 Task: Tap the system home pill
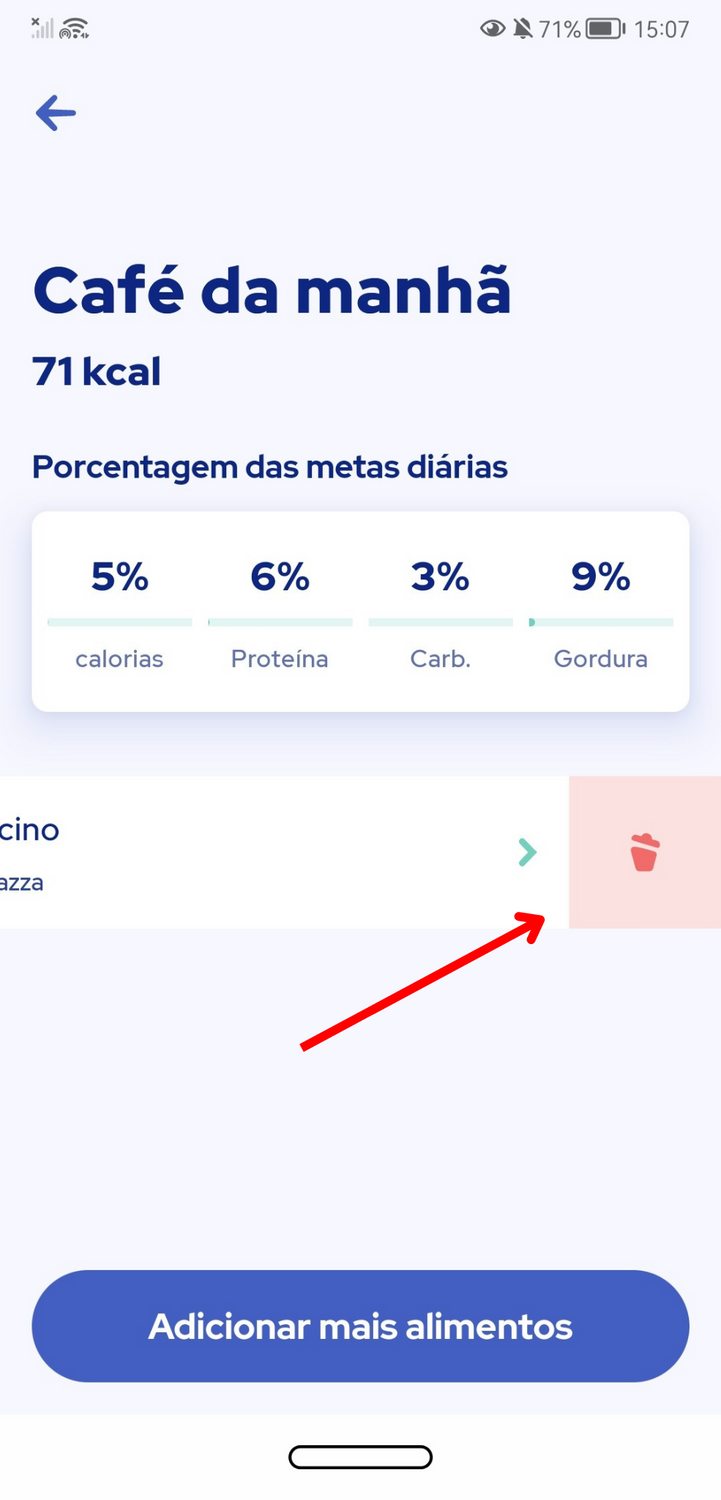[360, 1457]
